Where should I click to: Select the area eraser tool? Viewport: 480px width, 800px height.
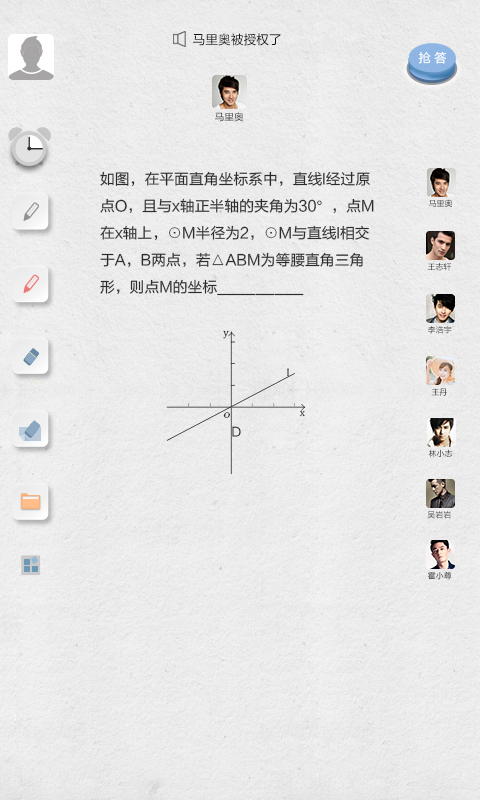tap(31, 430)
